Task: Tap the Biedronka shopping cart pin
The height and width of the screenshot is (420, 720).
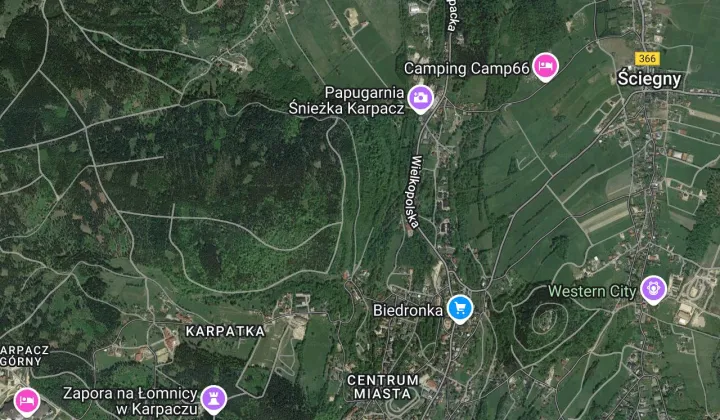Action: pos(460,309)
